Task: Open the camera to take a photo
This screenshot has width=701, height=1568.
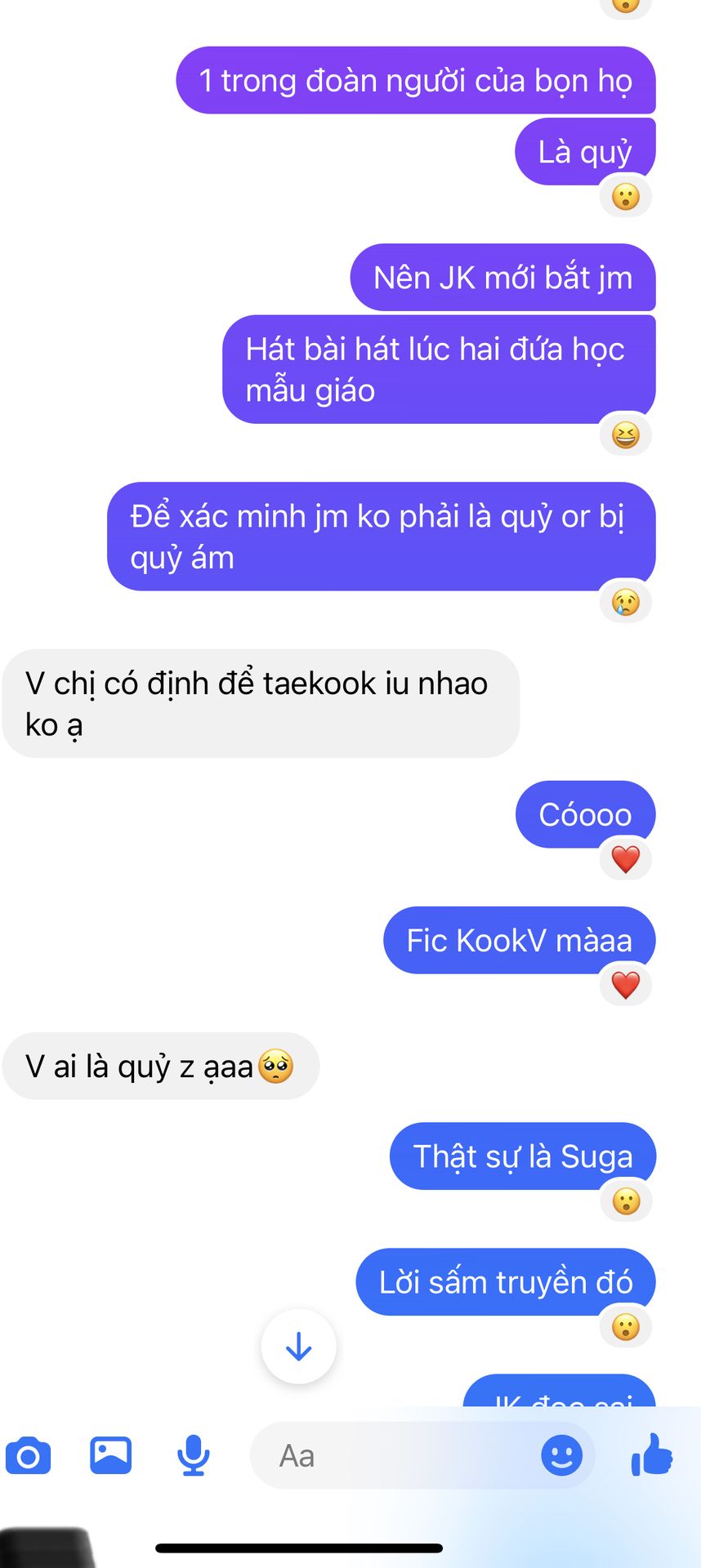Action: click(x=29, y=1455)
